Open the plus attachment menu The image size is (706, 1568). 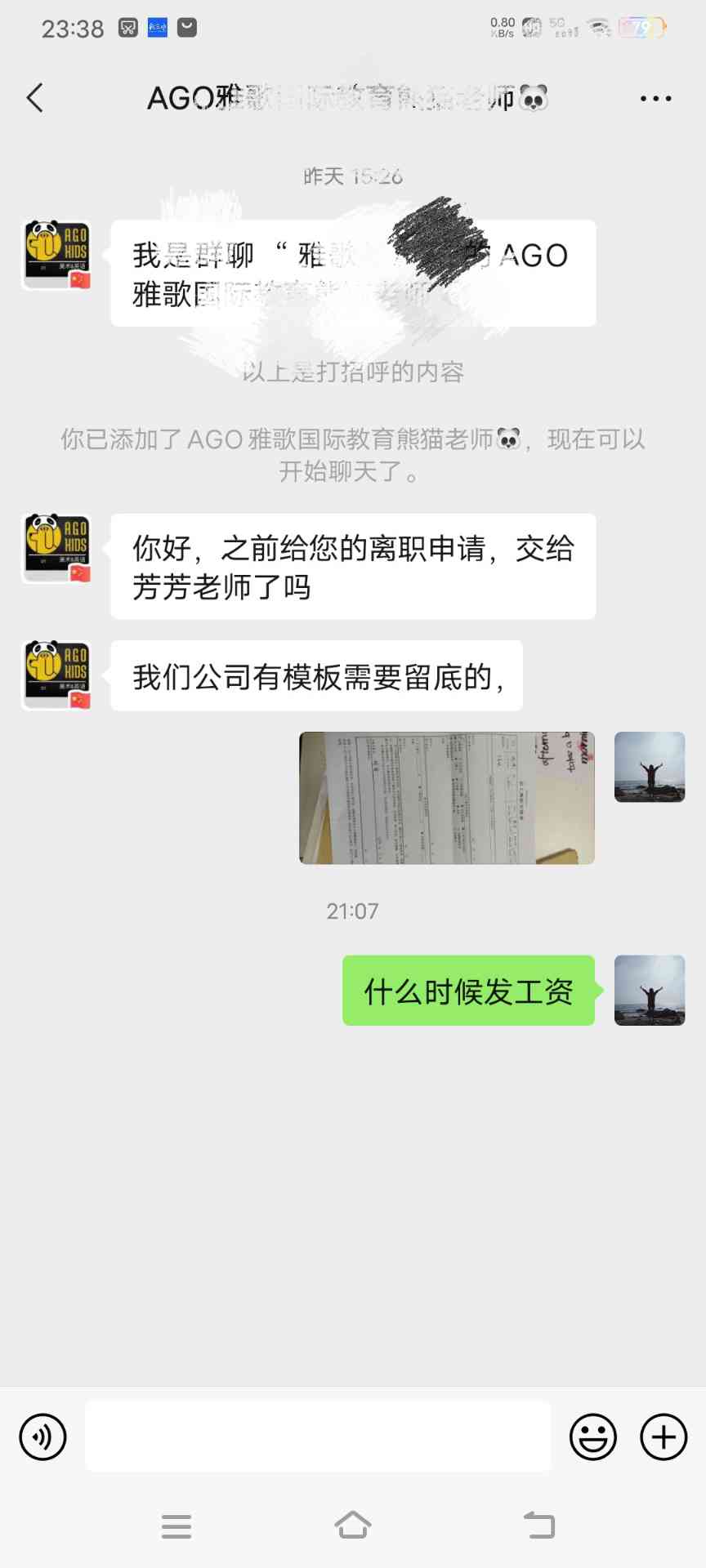coord(664,1437)
